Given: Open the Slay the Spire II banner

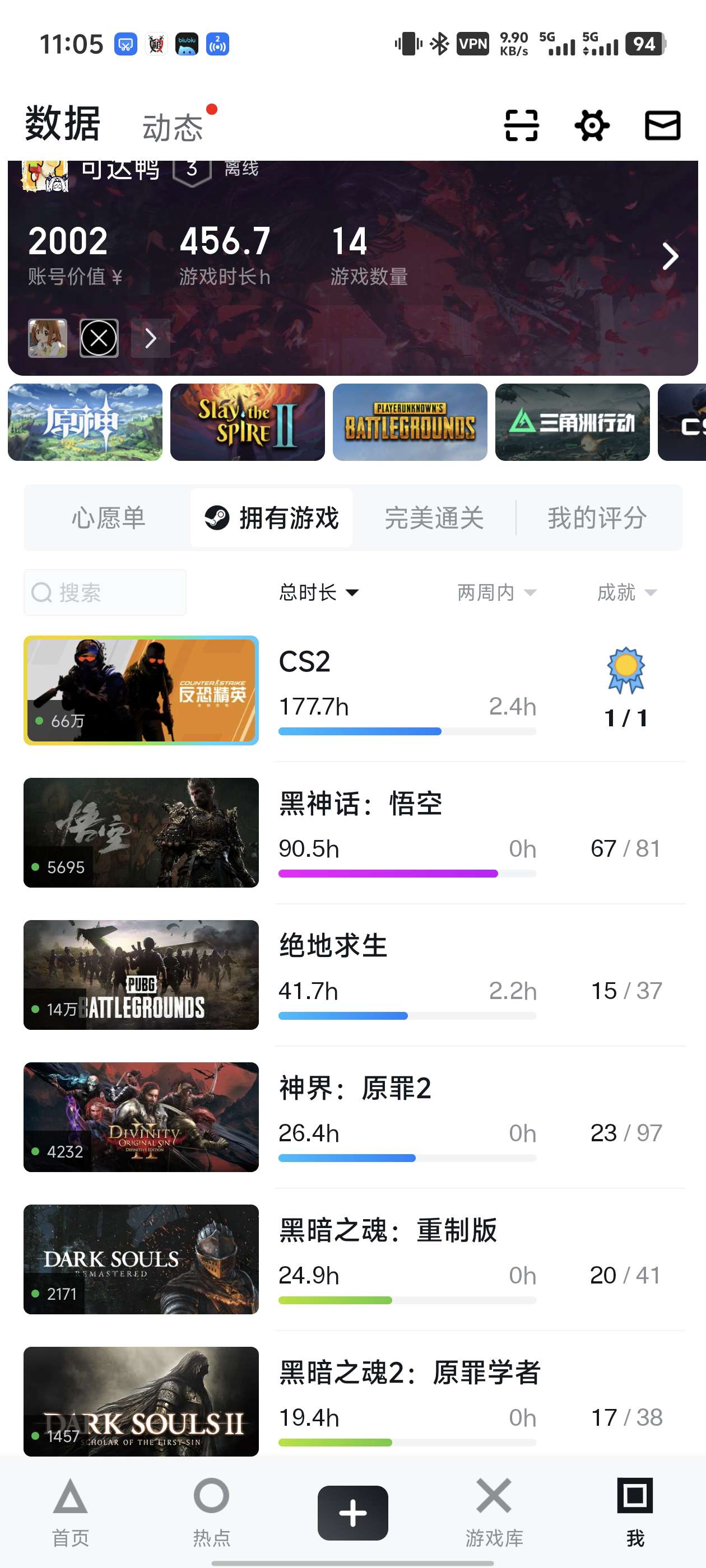Looking at the screenshot, I should 247,422.
